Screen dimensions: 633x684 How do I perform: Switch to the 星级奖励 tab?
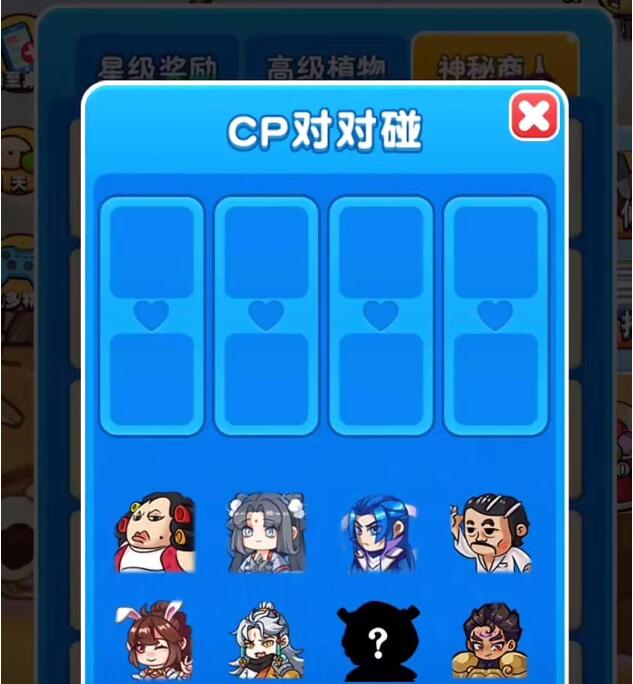[158, 65]
